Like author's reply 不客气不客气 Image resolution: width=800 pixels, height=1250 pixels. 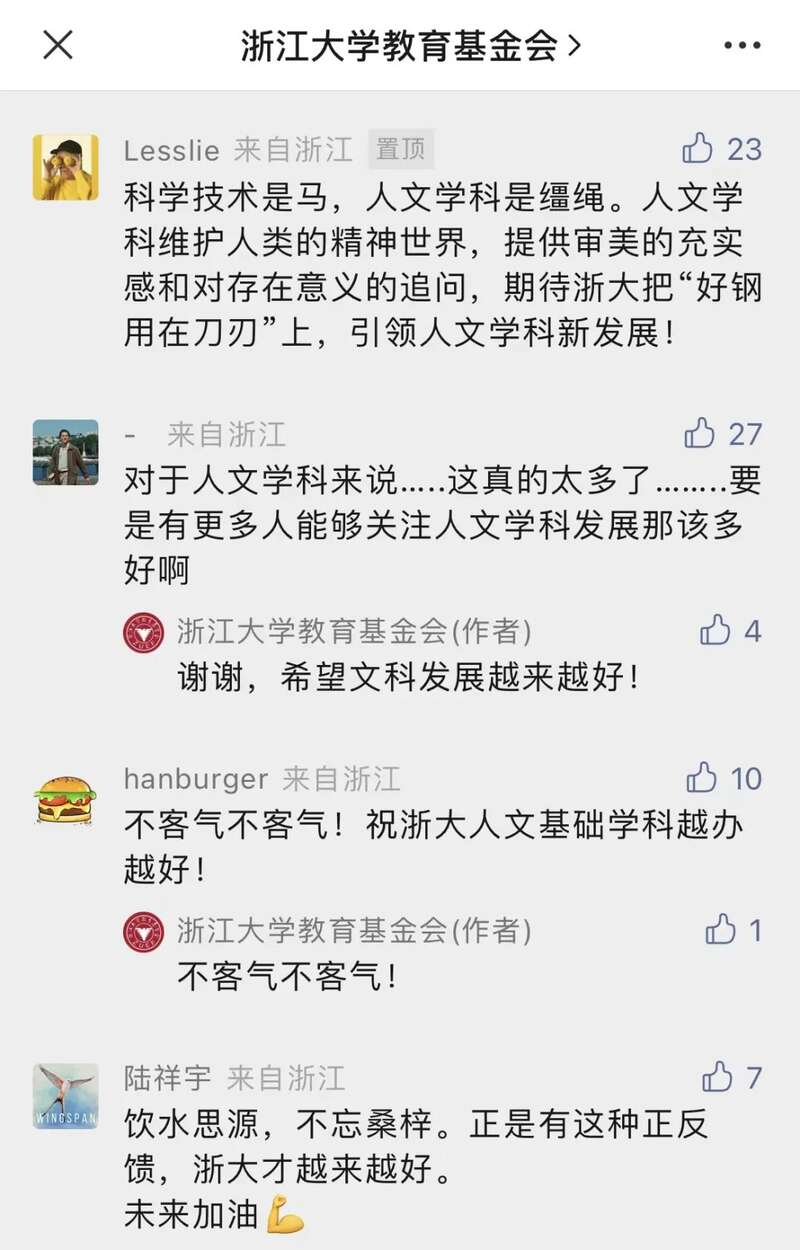coord(721,930)
